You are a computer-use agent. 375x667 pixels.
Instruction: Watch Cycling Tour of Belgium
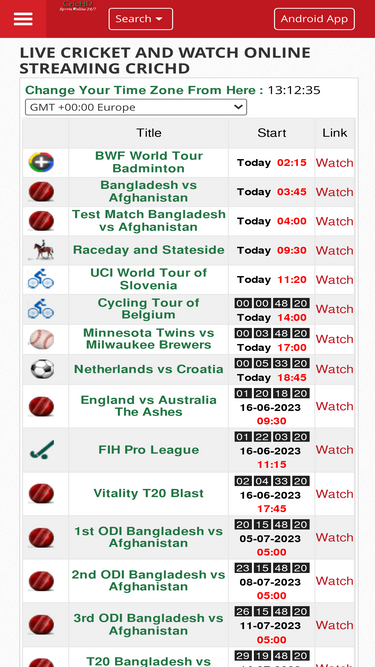tap(334, 309)
